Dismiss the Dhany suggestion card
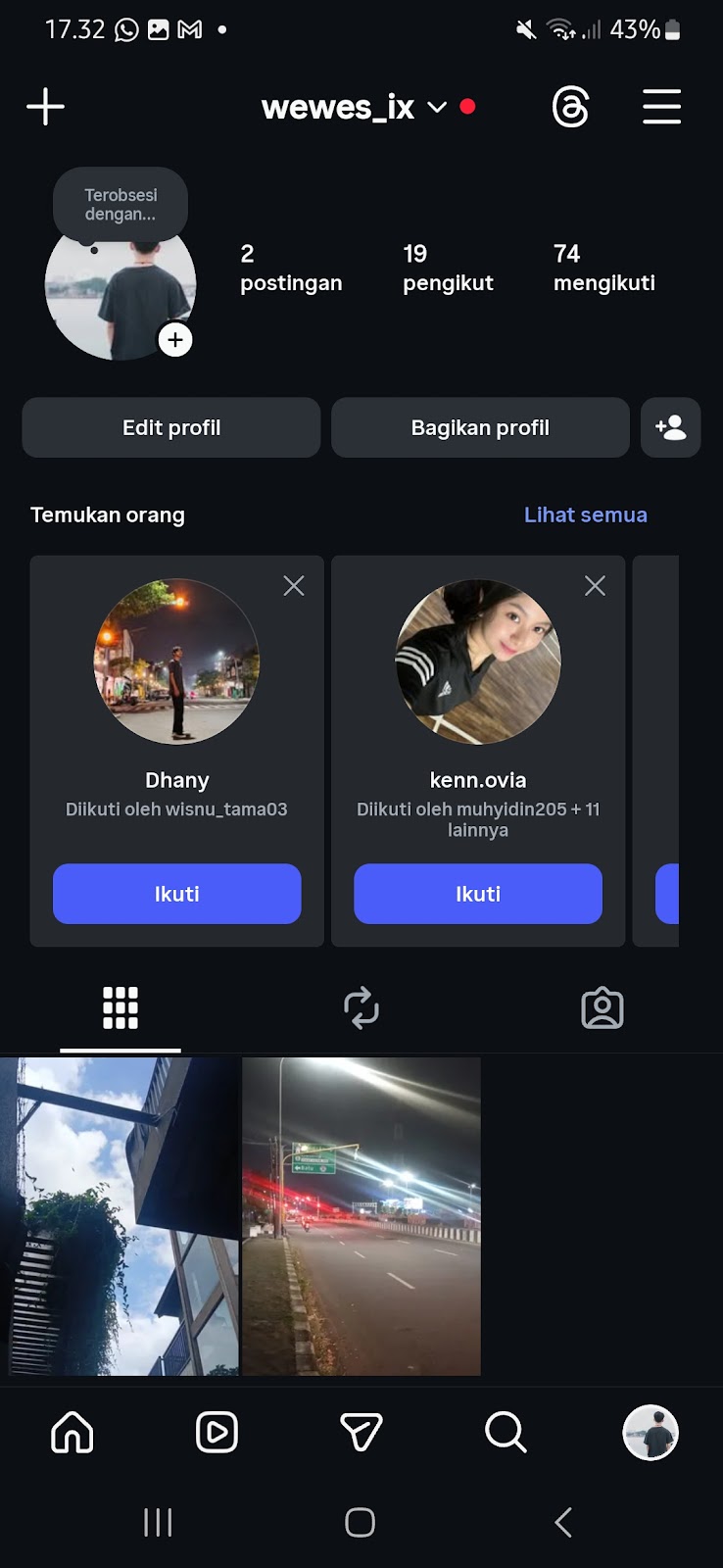723x1568 pixels. coord(294,586)
